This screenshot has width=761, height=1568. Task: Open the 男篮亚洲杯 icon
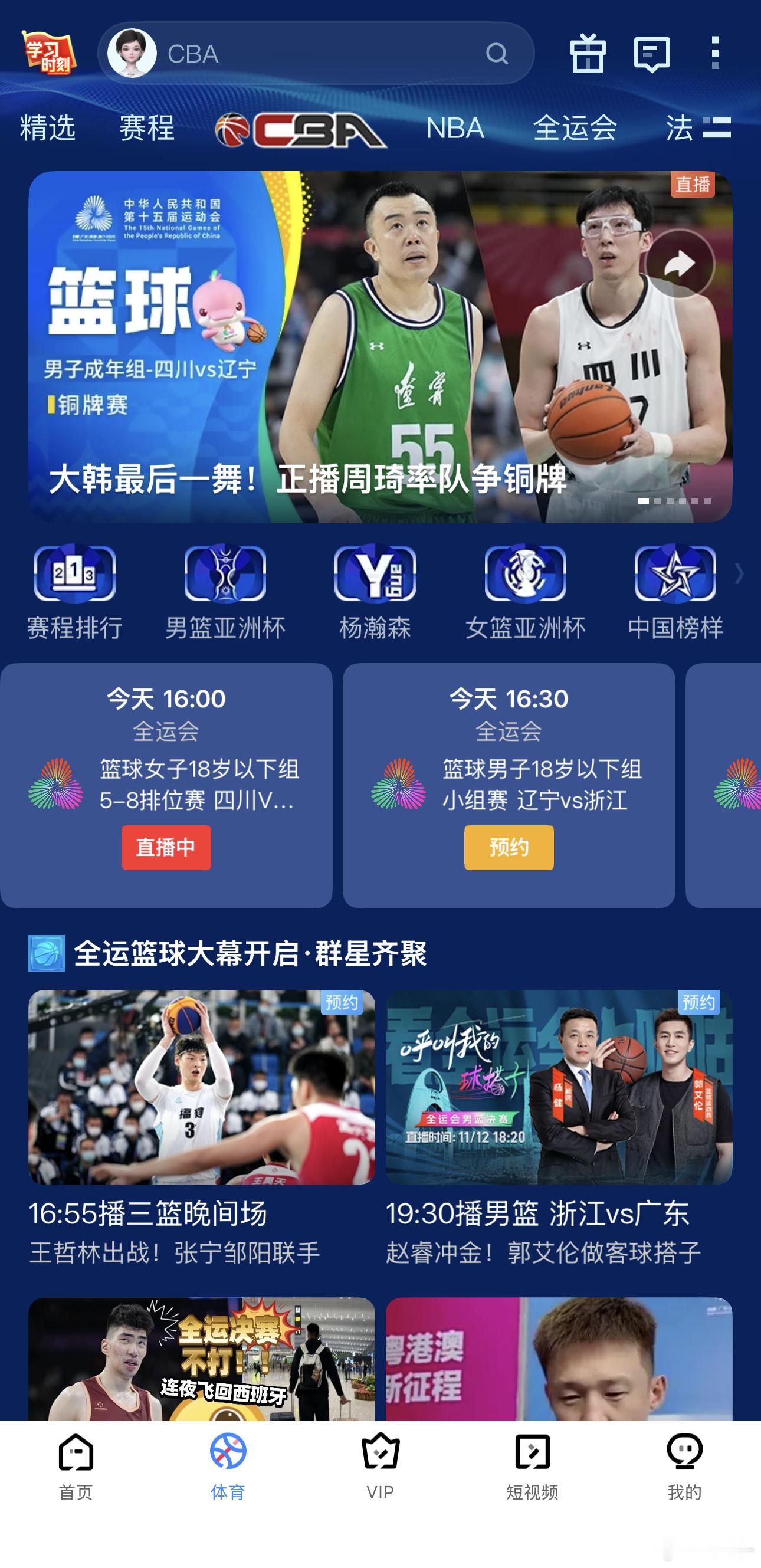(225, 575)
